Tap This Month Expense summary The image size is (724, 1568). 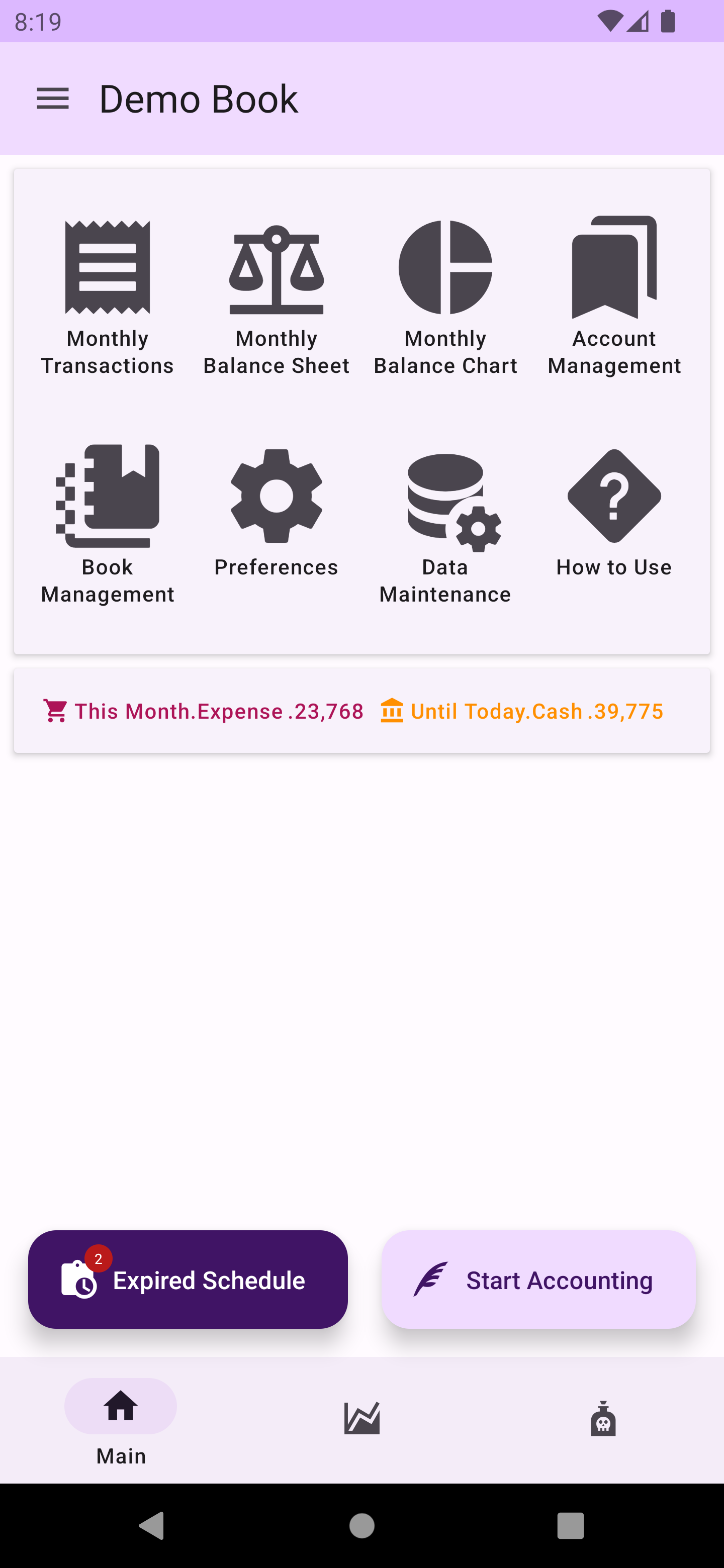[x=204, y=711]
